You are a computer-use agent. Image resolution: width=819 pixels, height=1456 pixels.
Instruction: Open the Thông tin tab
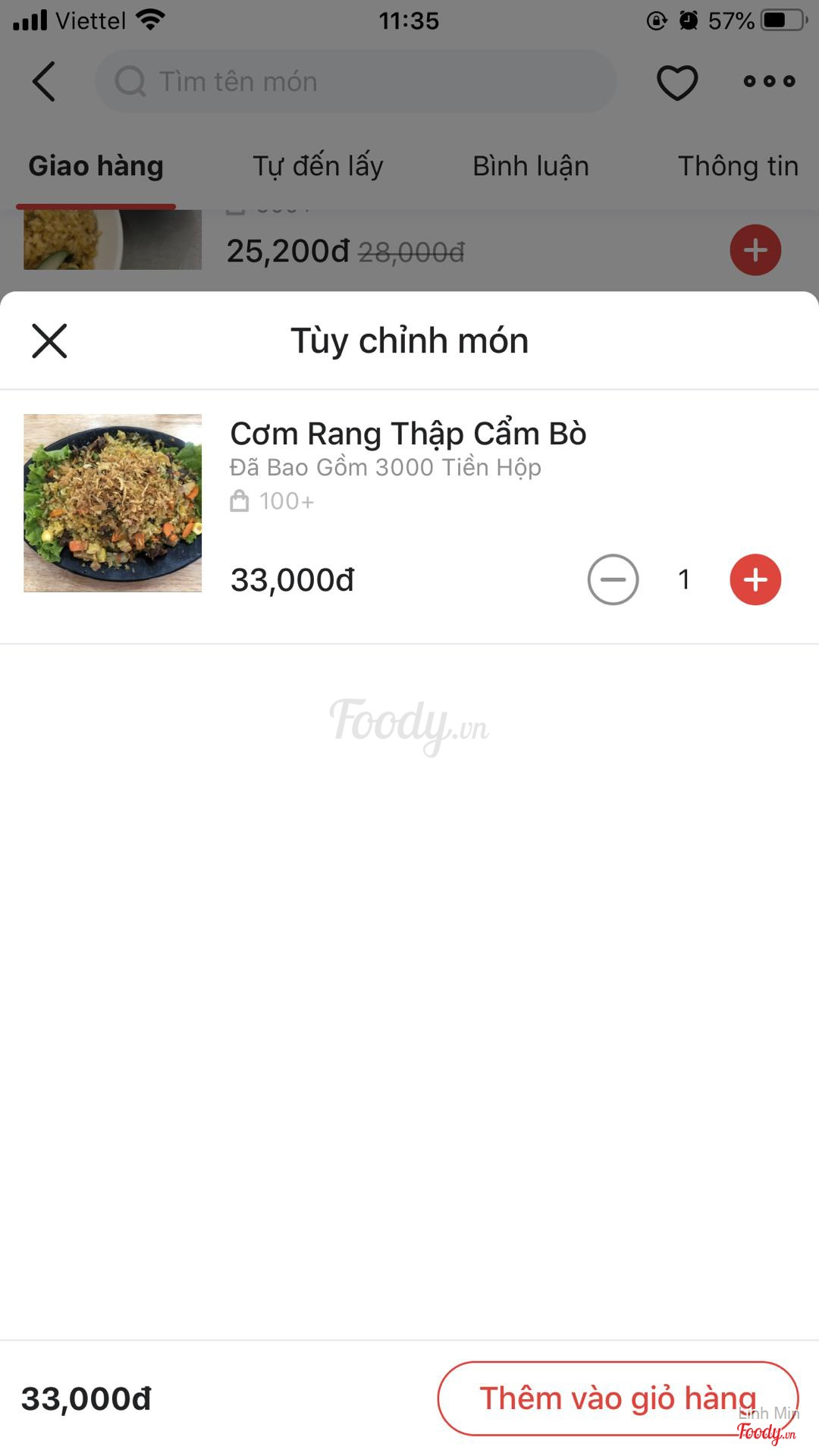pos(737,166)
